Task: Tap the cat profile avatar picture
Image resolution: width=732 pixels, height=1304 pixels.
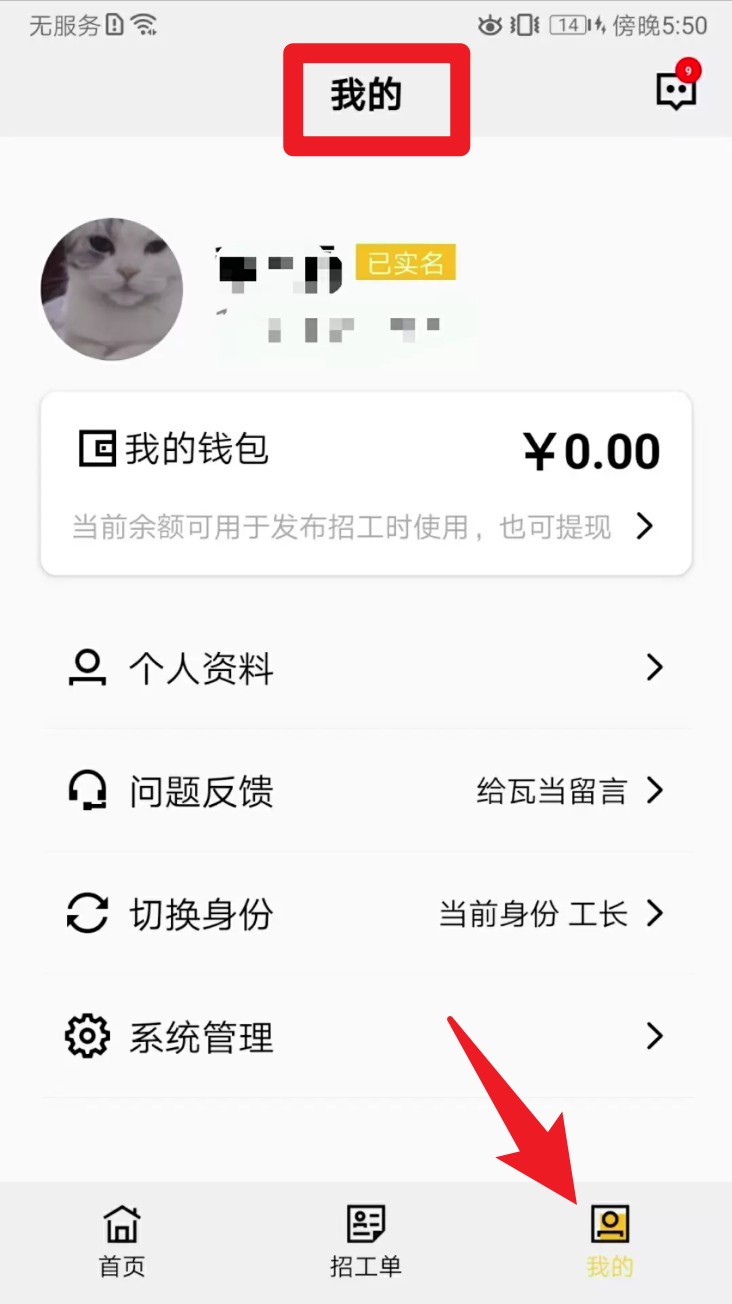Action: 112,289
